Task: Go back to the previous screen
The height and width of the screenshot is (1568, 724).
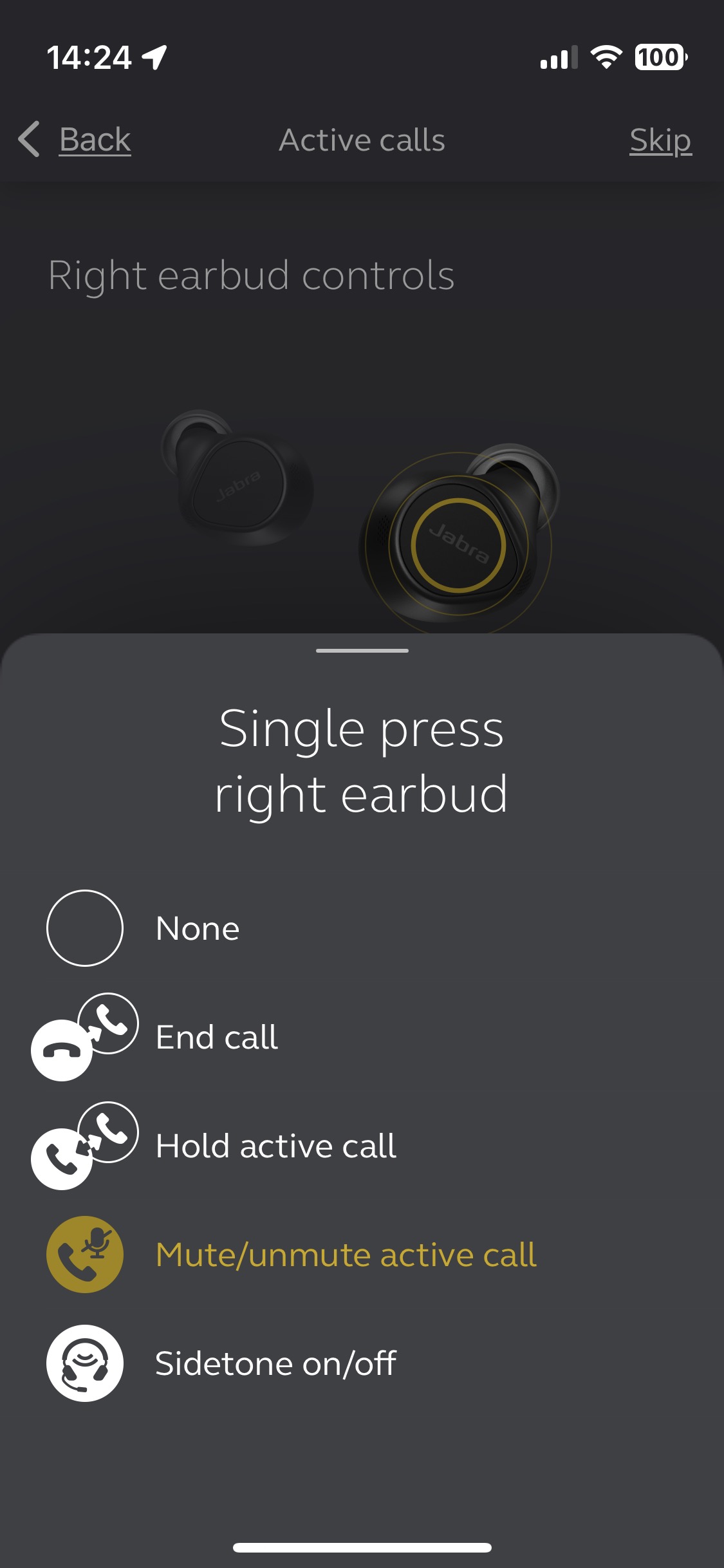Action: point(76,140)
